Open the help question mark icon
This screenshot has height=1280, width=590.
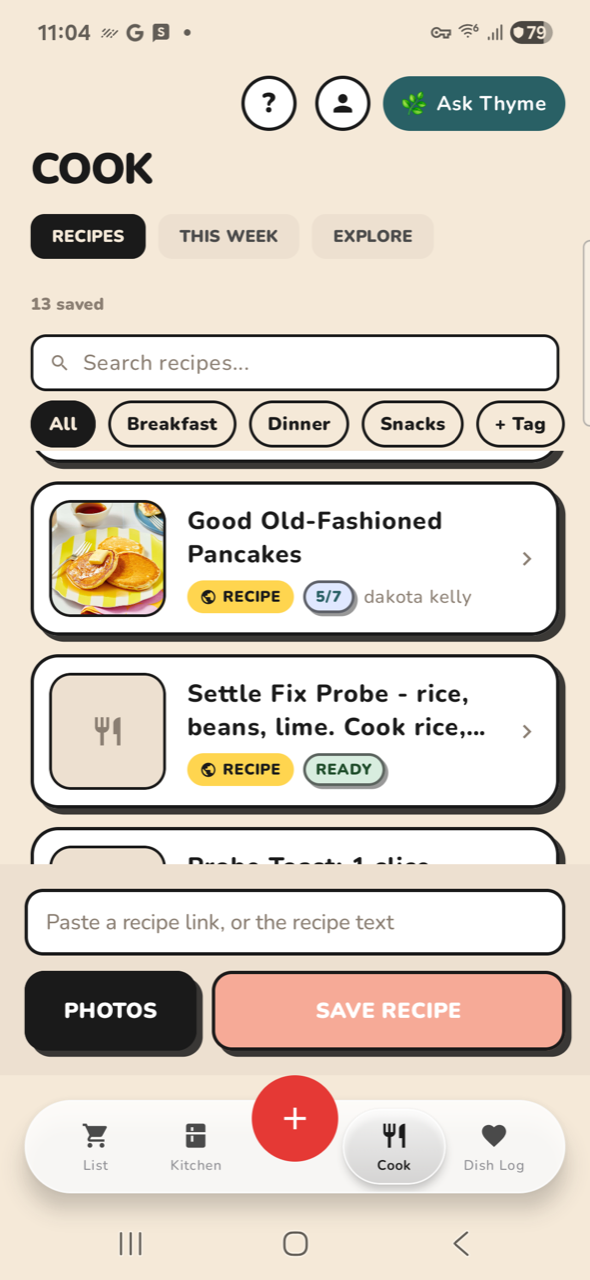269,103
